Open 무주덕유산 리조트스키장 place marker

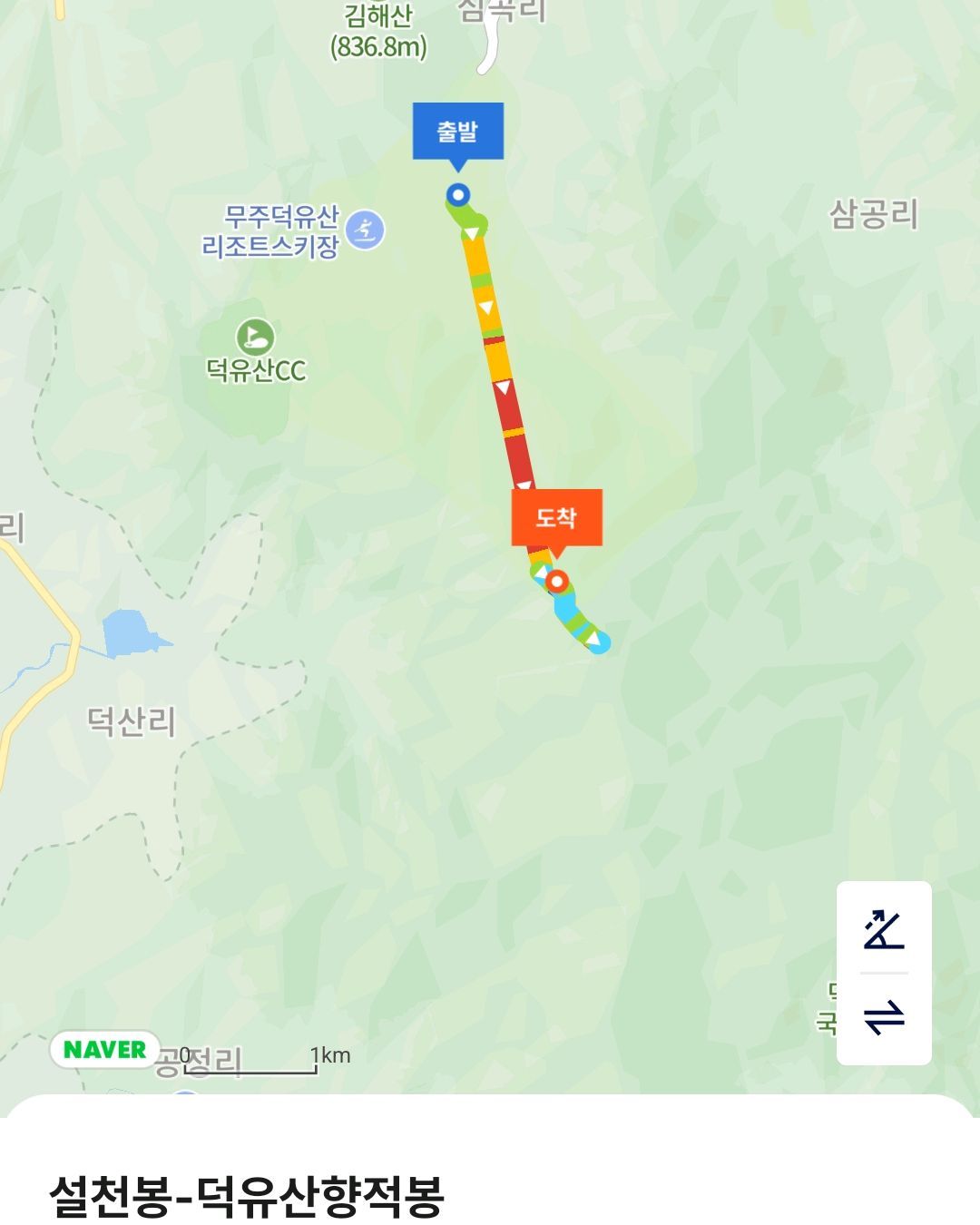pos(366,230)
